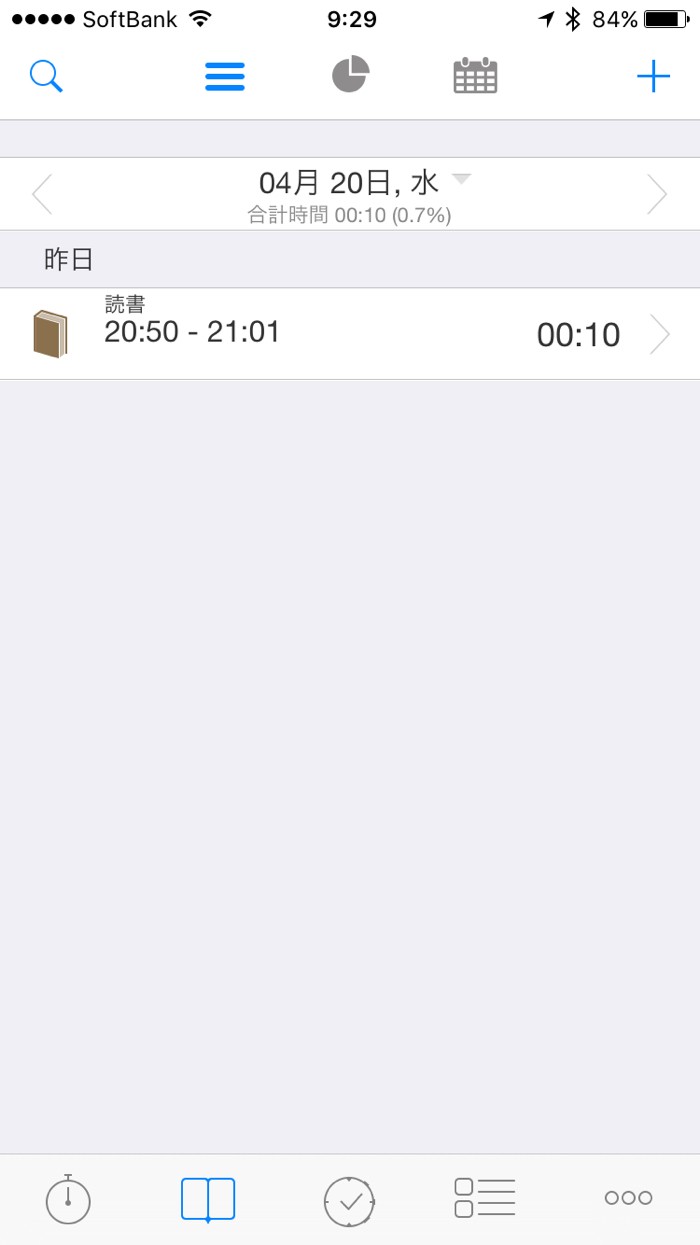
Task: Switch to the list view
Action: point(225,76)
